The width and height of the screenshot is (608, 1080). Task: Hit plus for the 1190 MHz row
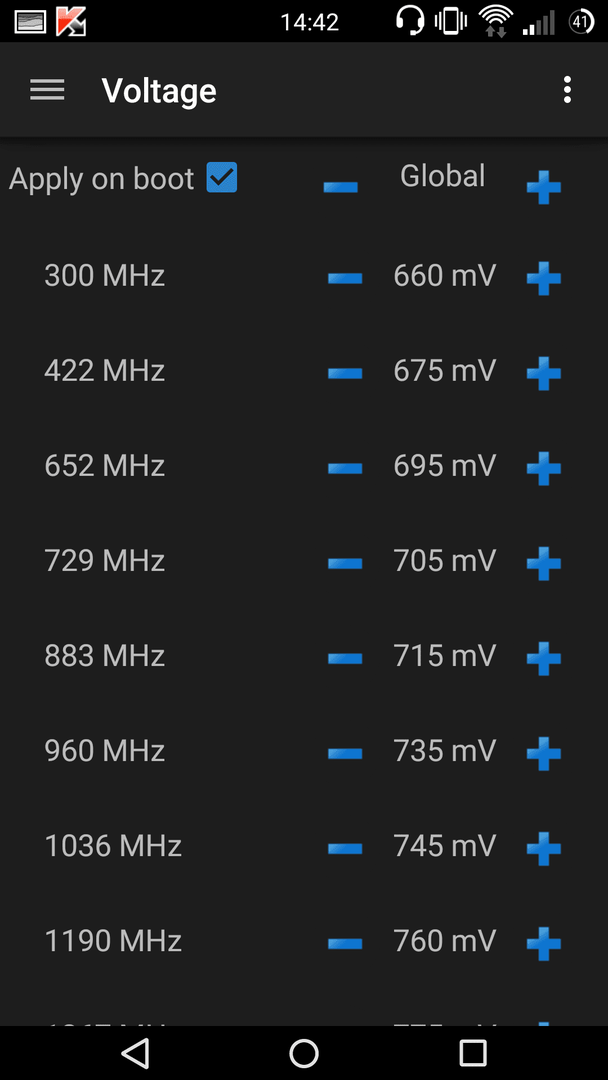543,944
